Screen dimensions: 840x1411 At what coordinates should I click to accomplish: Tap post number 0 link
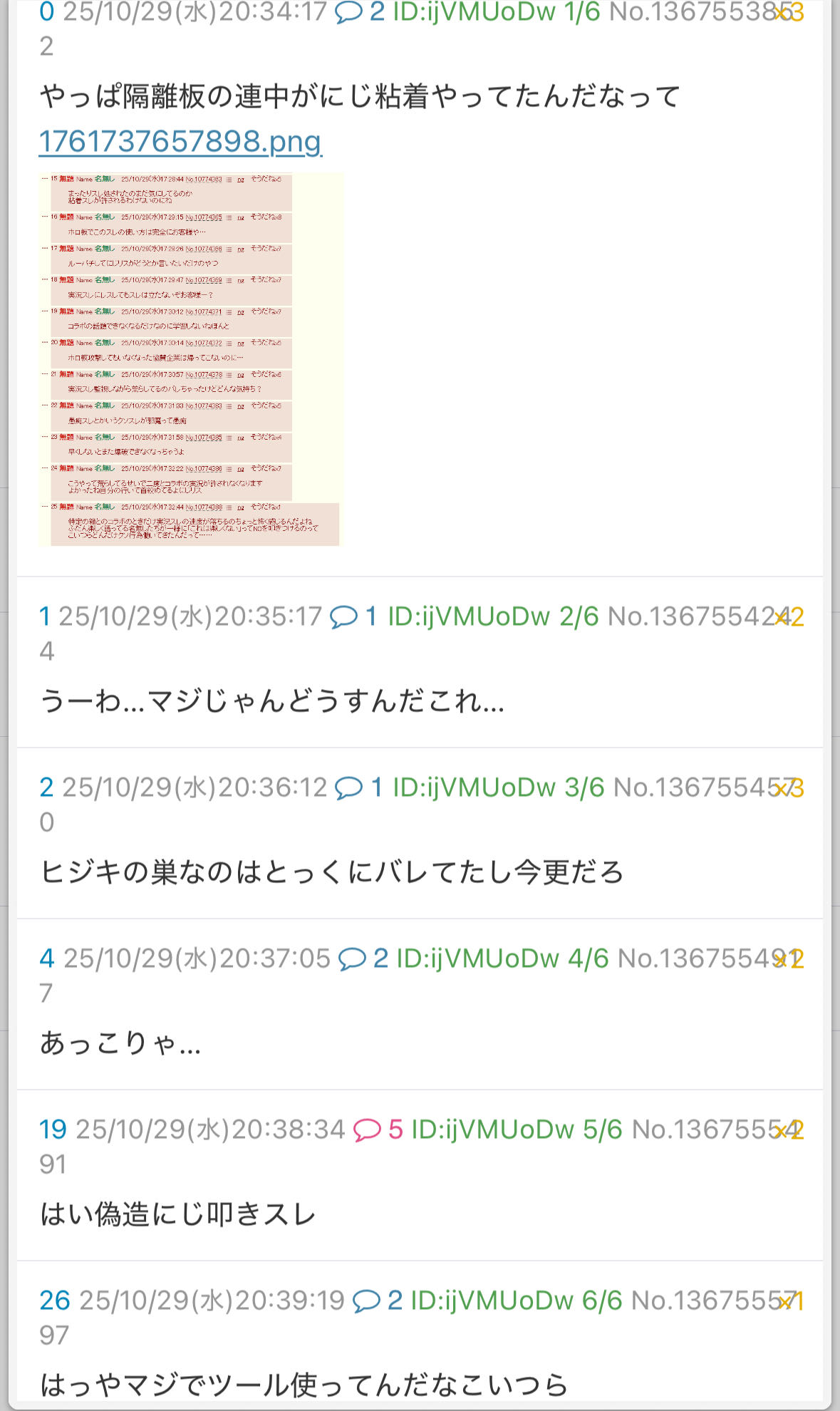point(47,12)
